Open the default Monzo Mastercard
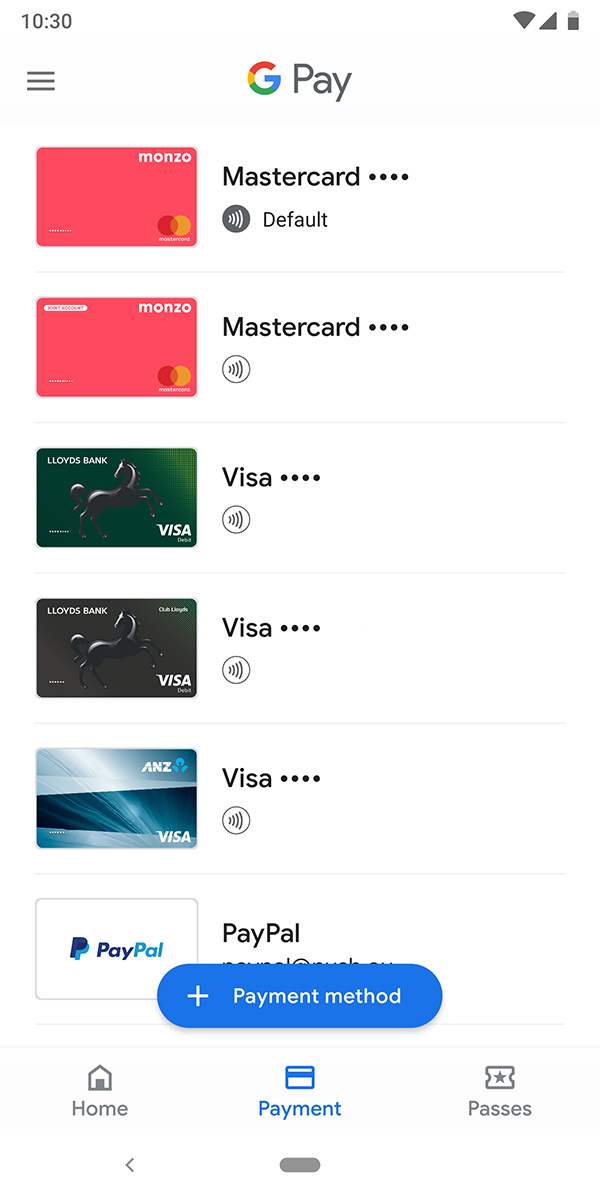The image size is (600, 1200). click(x=300, y=197)
